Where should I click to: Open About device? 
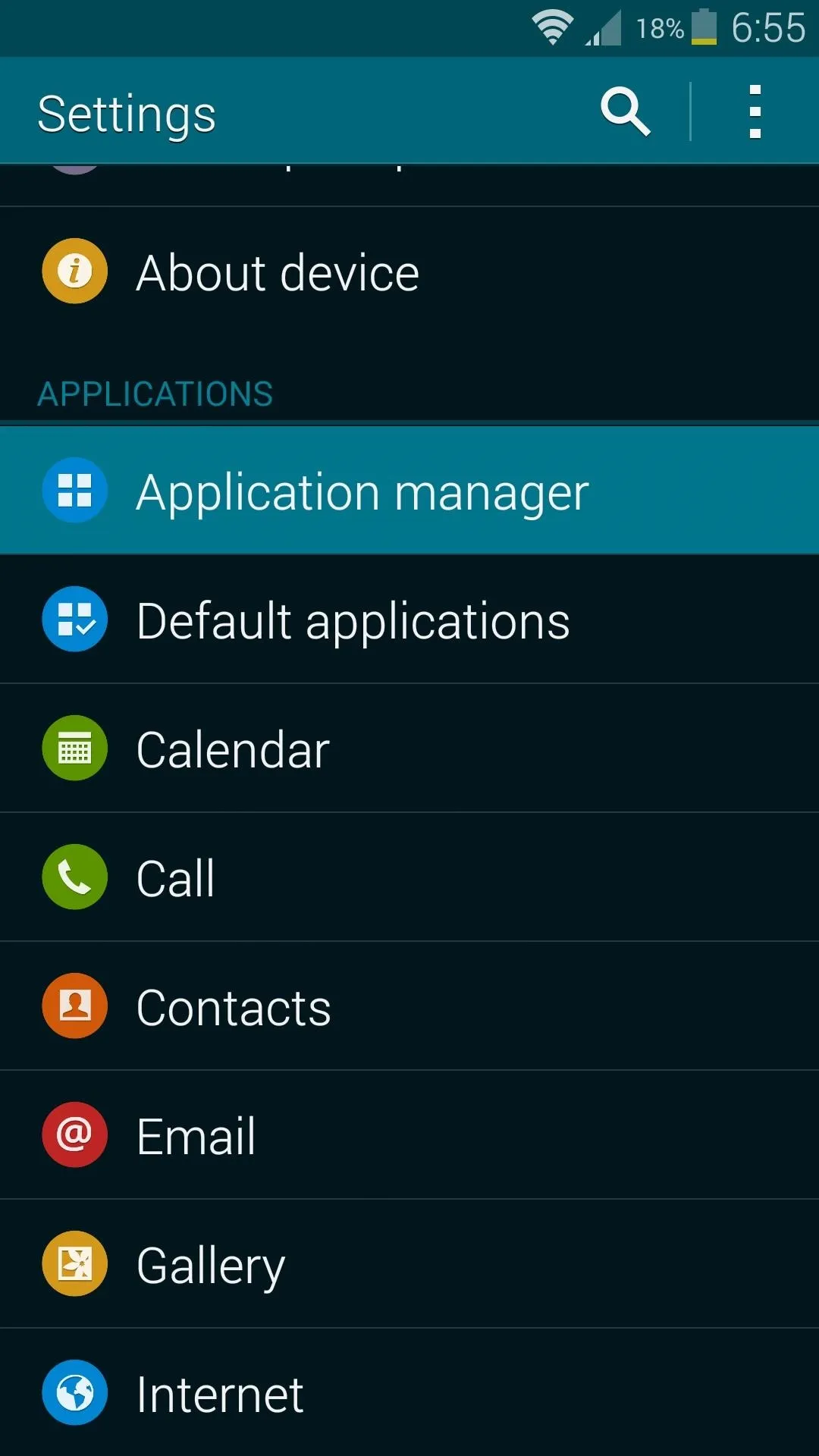point(409,271)
